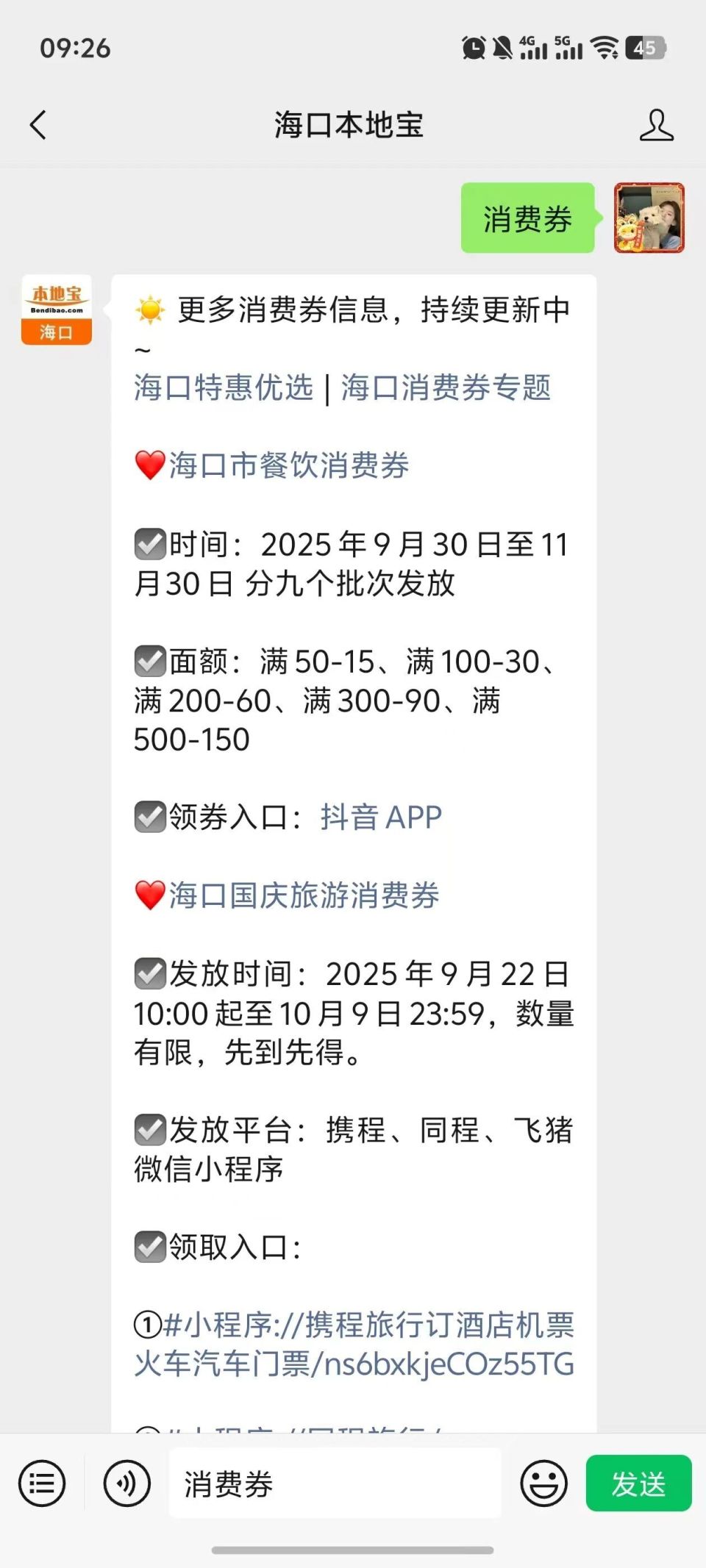
Task: Open the 抖音APP coupon entry link
Action: click(379, 817)
